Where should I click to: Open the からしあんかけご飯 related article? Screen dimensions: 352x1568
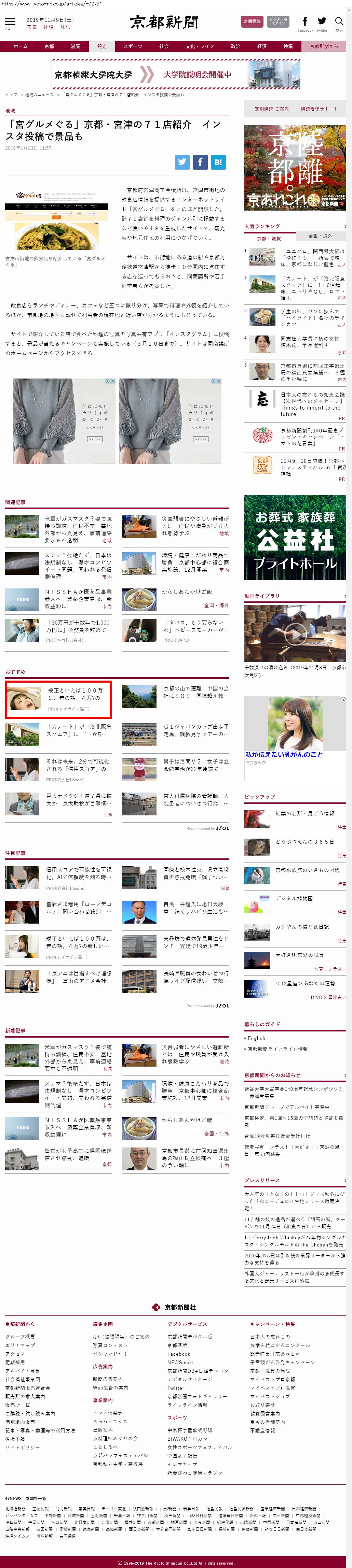(x=187, y=591)
